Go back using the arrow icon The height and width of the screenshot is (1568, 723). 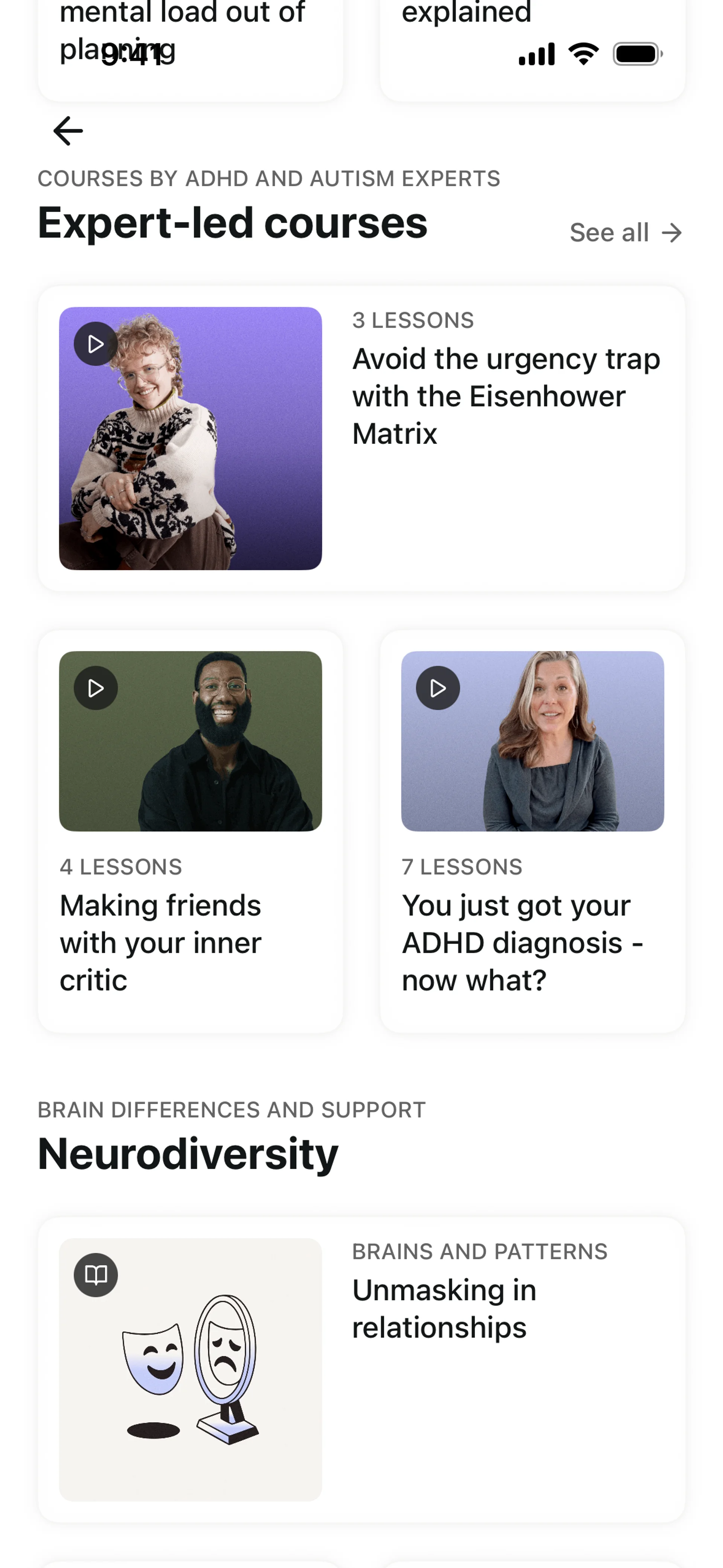point(68,131)
